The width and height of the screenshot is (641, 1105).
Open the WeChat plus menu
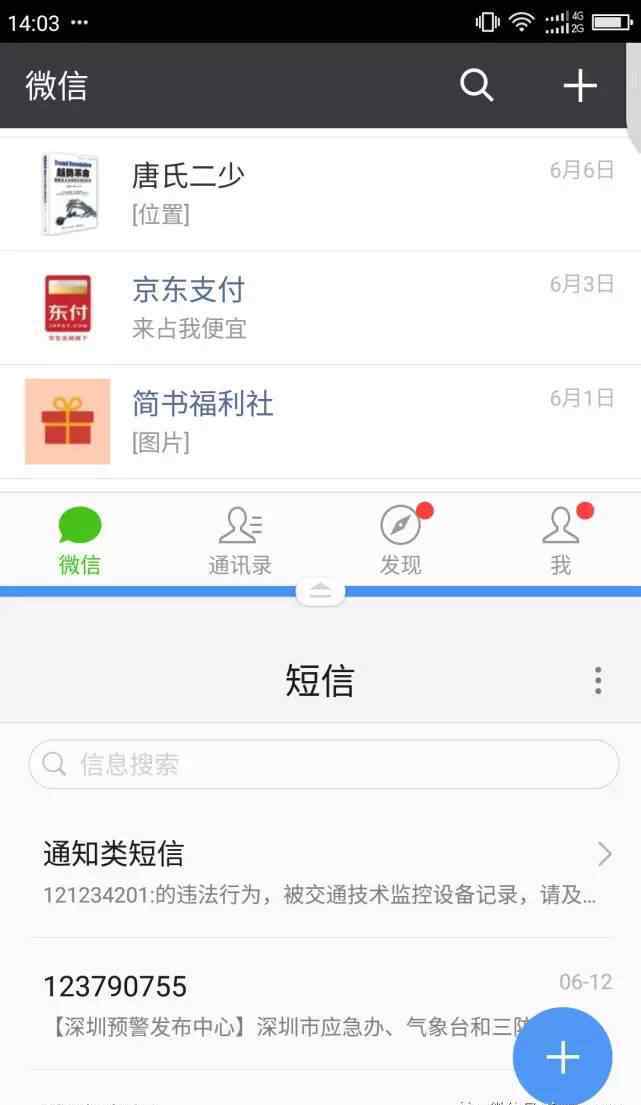pos(580,85)
